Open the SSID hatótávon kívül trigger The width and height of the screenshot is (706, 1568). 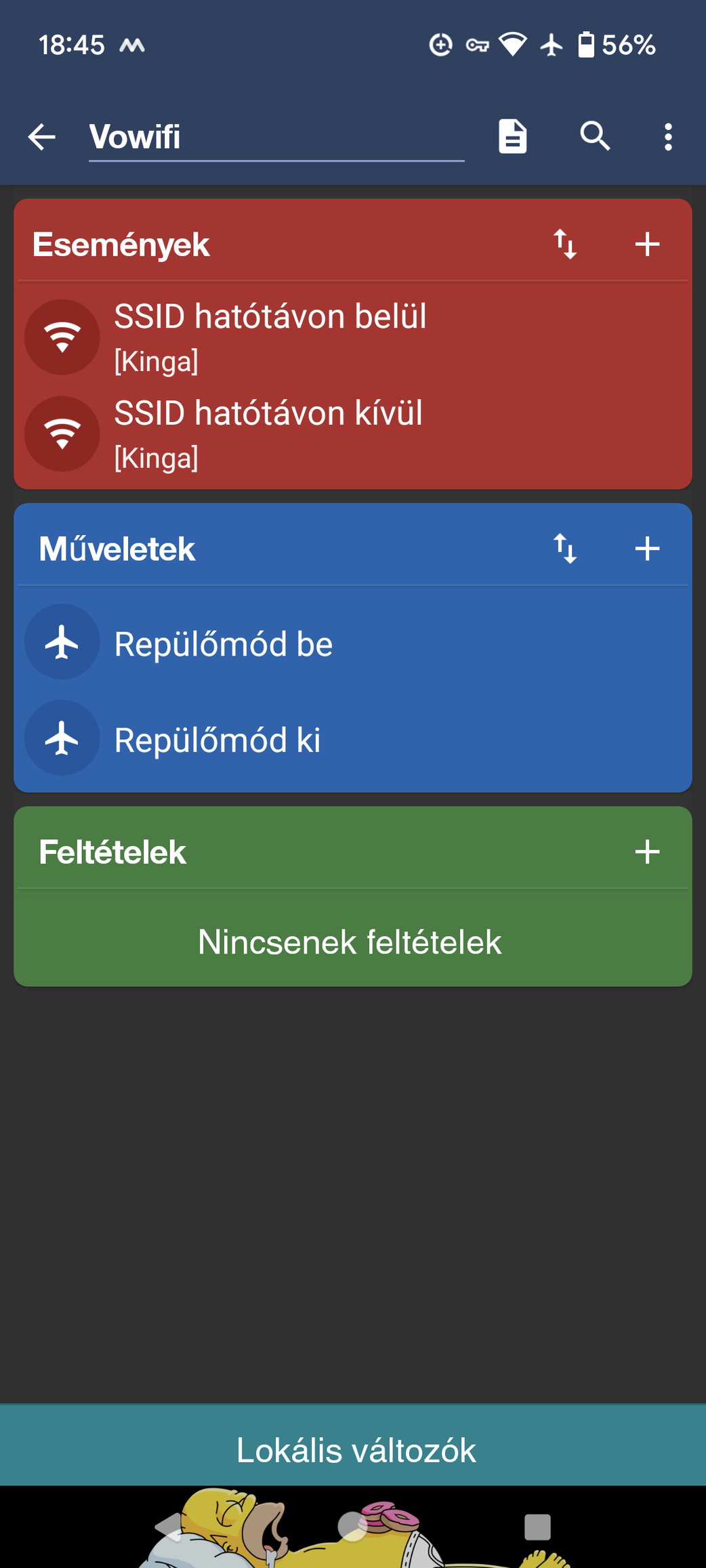[x=353, y=434]
